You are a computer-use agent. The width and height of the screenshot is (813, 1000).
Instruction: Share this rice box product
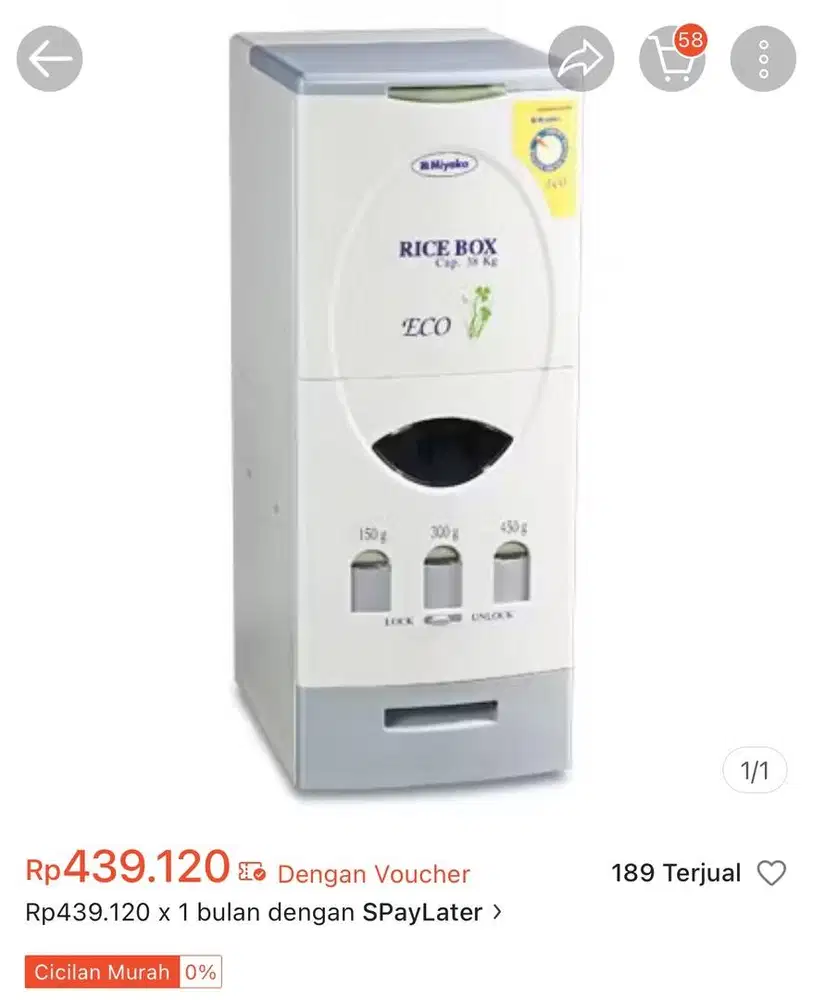pyautogui.click(x=582, y=59)
